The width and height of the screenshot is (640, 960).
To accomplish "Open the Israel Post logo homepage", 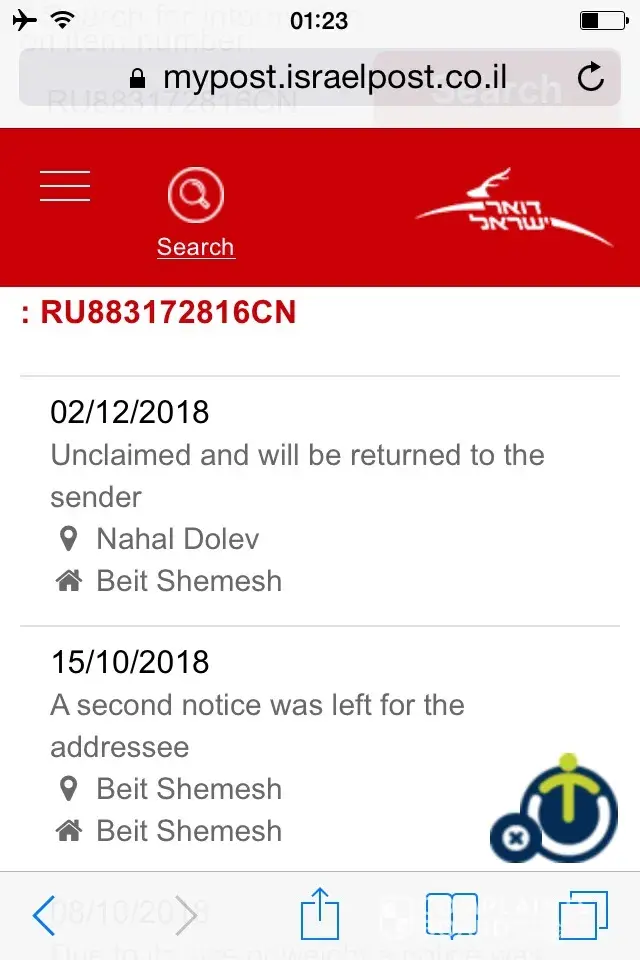I will point(513,209).
